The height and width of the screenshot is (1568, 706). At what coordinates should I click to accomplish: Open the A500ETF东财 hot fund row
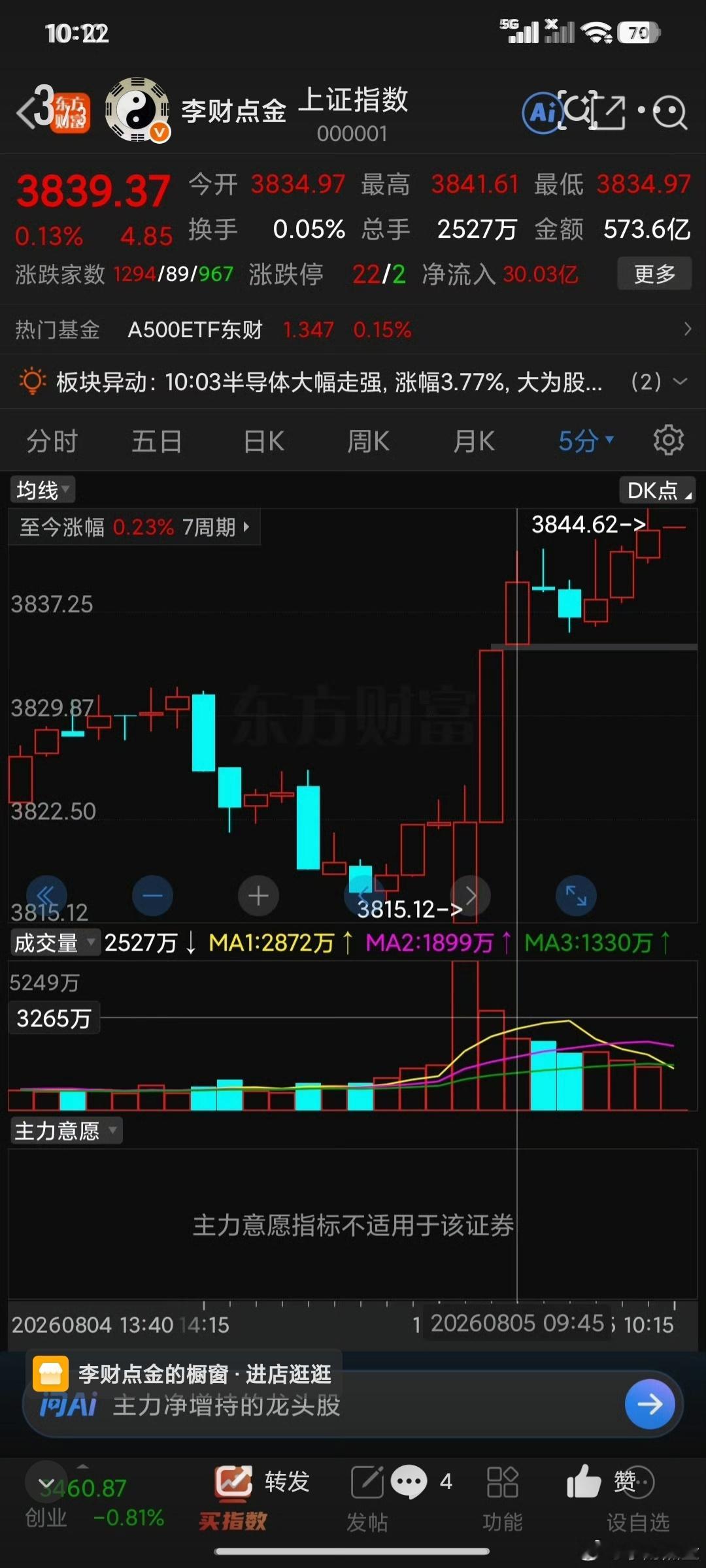353,330
